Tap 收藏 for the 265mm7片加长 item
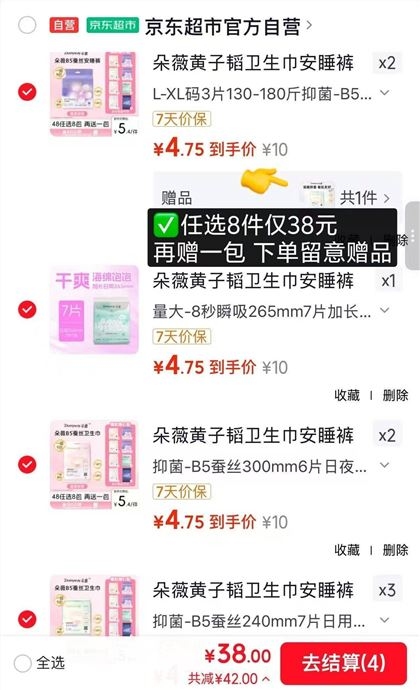The image size is (420, 690). [346, 395]
